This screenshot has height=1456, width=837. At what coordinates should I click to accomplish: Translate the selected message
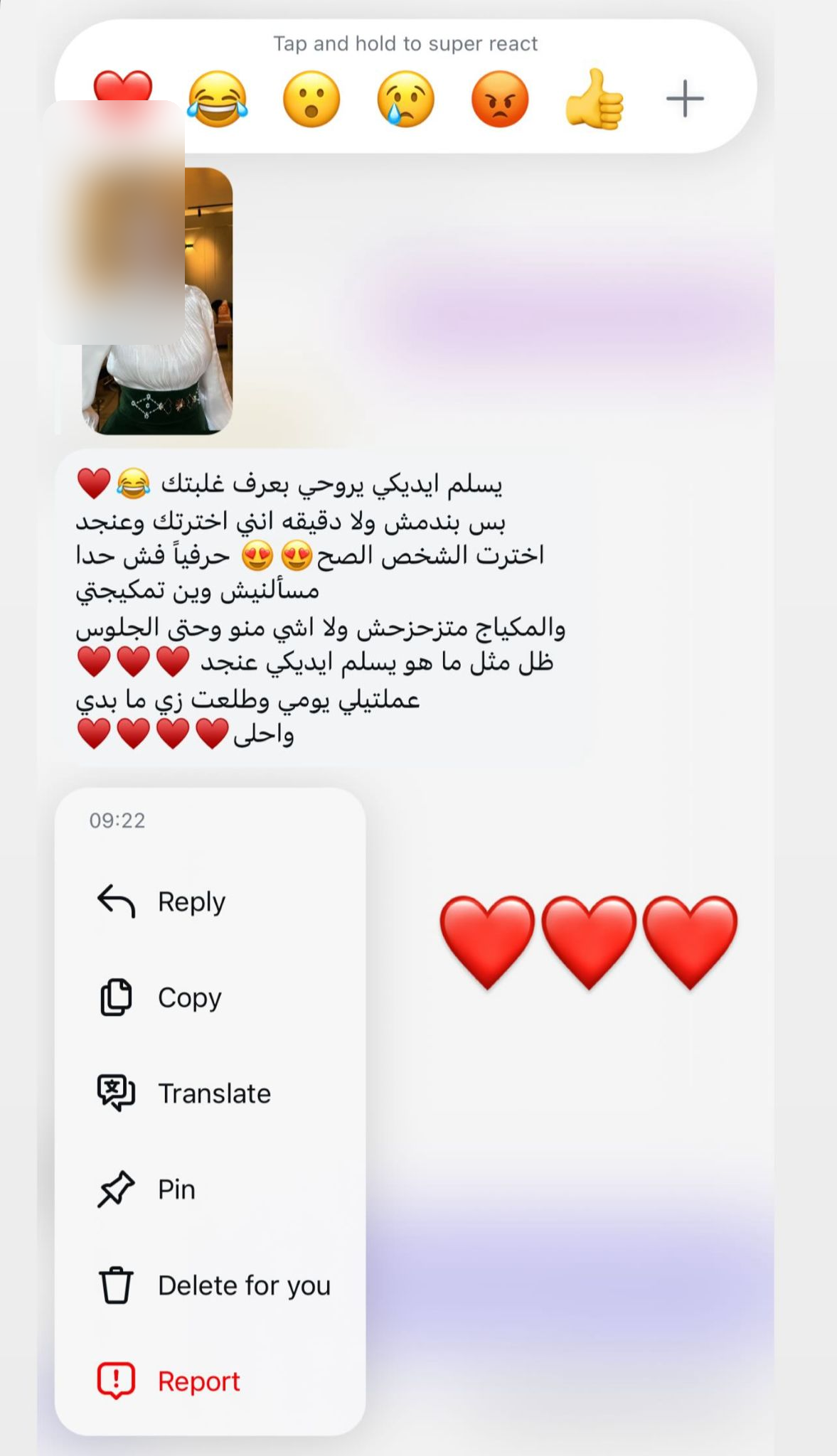(210, 1093)
